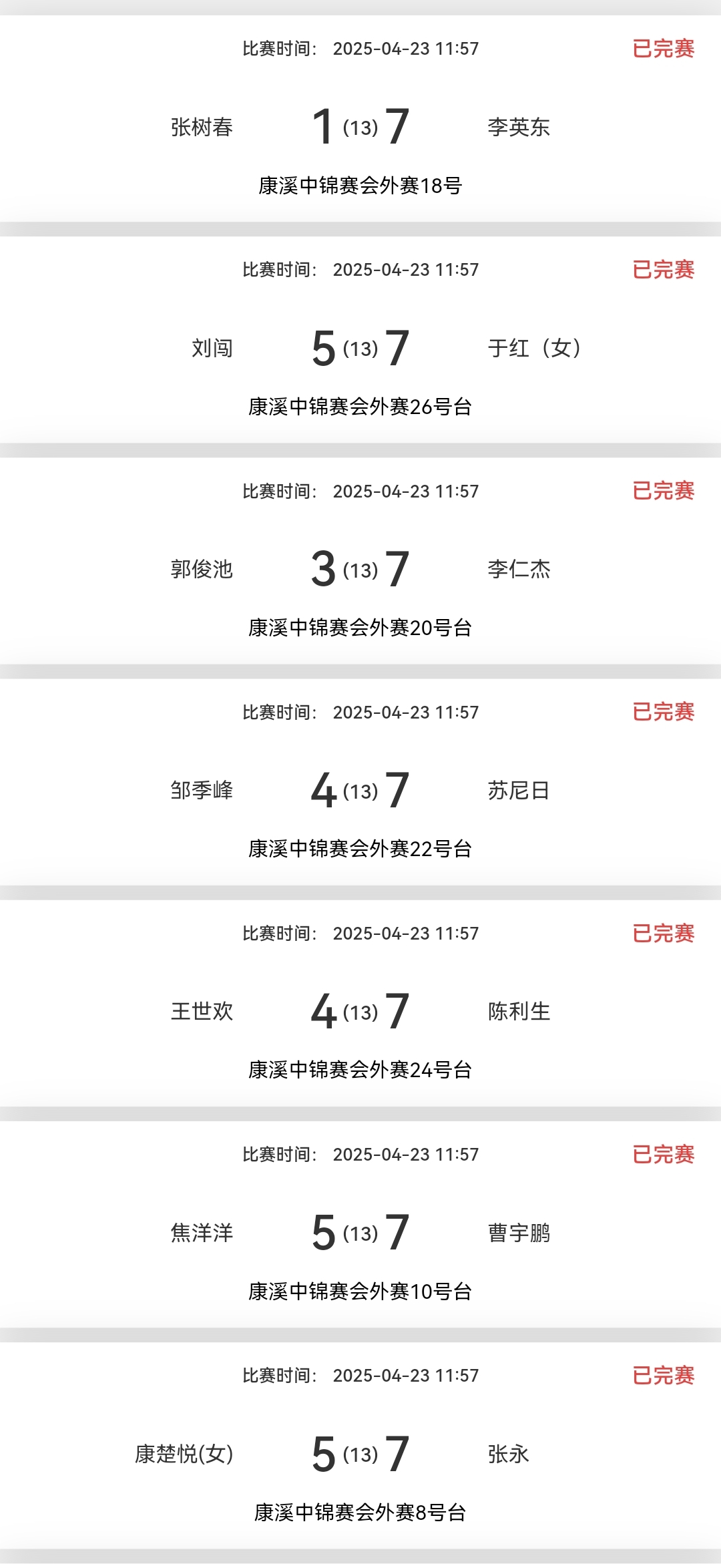The height and width of the screenshot is (1568, 721).
Task: Open the 康楚悦(女) vs 张永 match
Action: pyautogui.click(x=360, y=1453)
